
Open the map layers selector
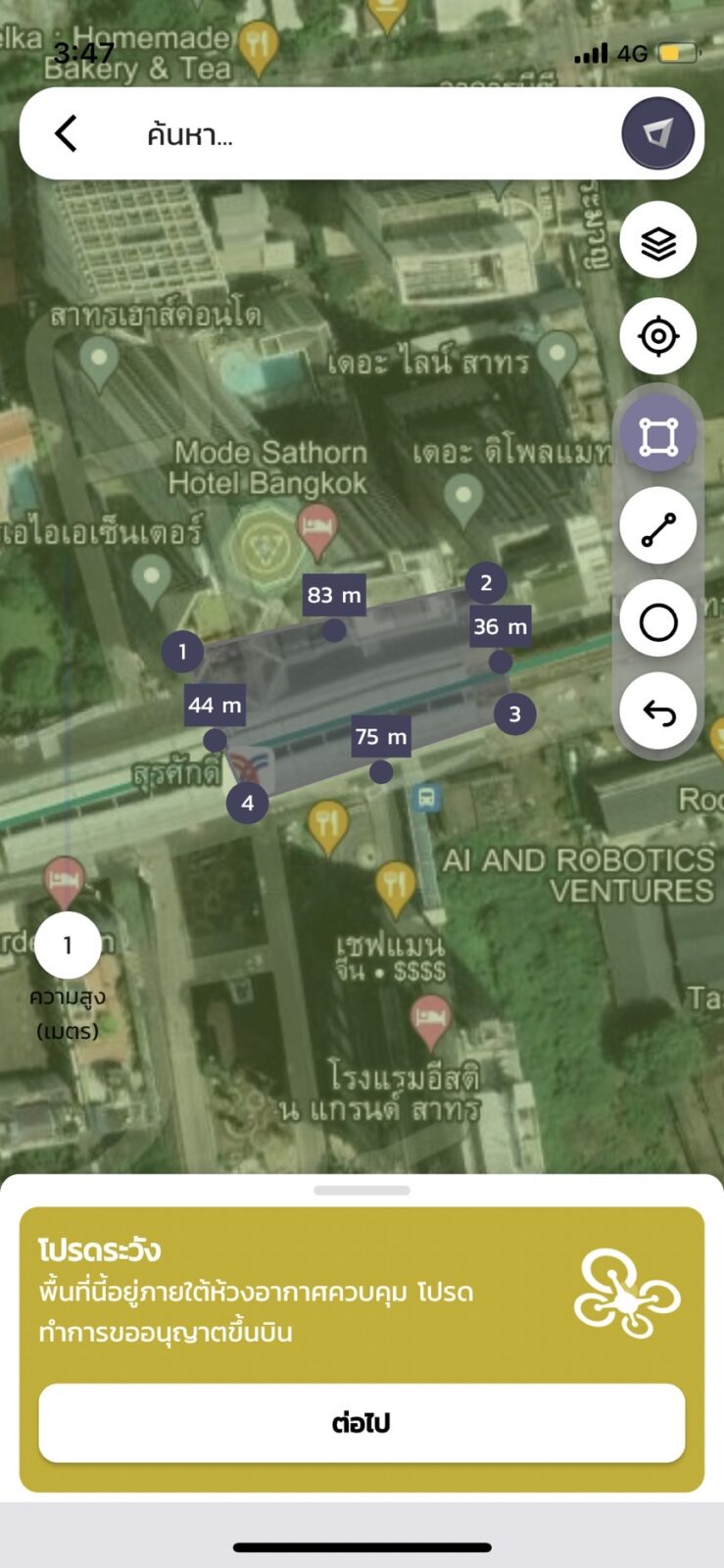coord(658,242)
